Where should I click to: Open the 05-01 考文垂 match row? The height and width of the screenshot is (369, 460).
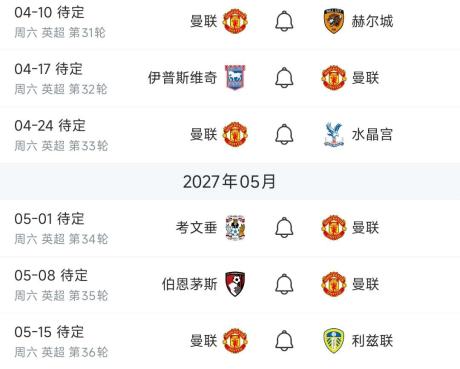(x=230, y=228)
